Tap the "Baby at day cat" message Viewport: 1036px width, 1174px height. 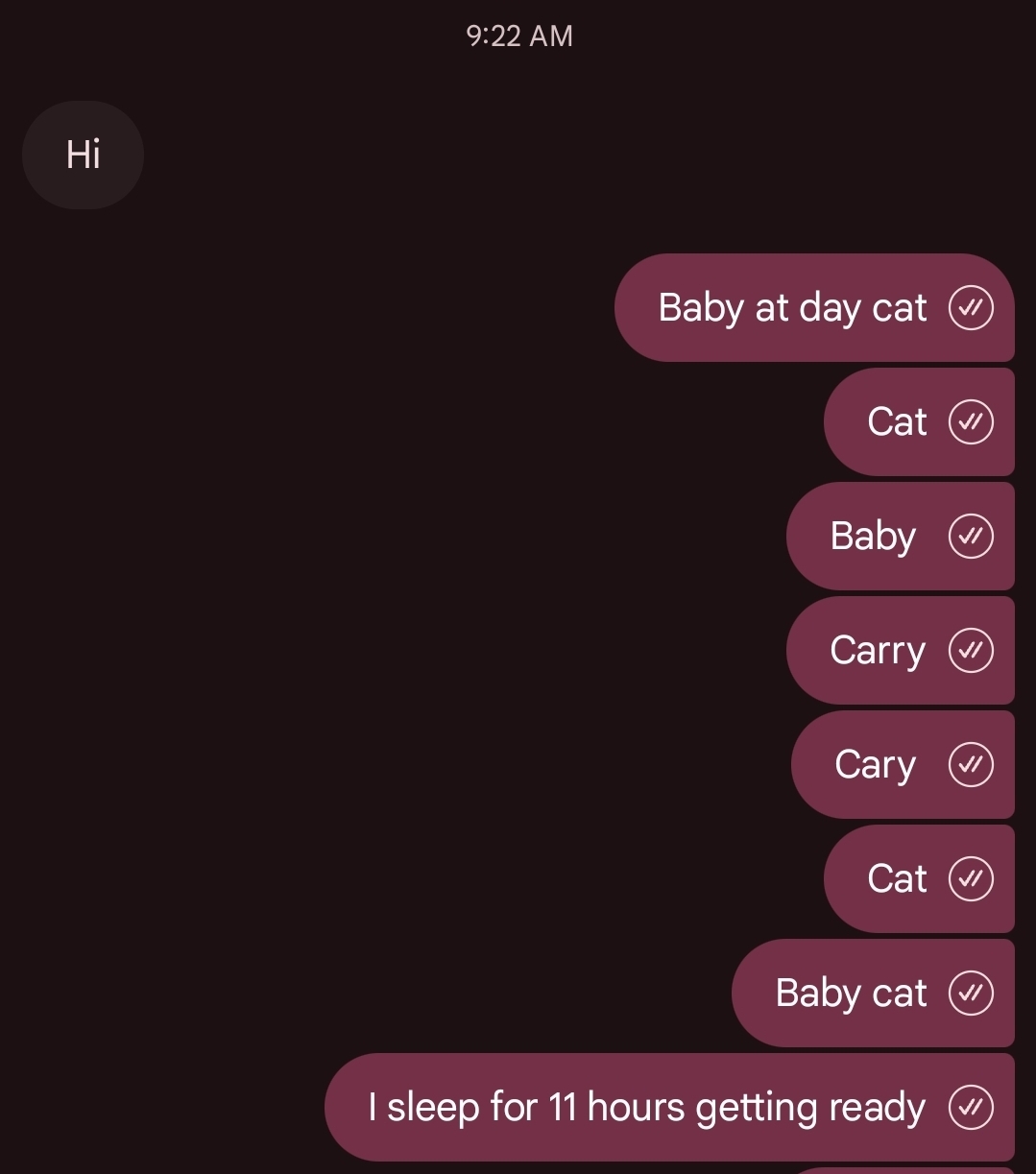(x=793, y=308)
